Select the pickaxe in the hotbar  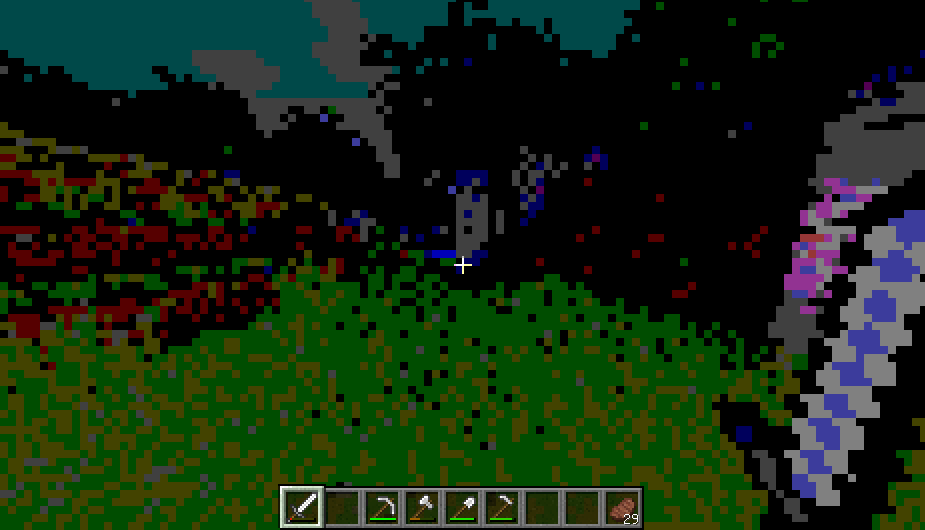[x=383, y=508]
